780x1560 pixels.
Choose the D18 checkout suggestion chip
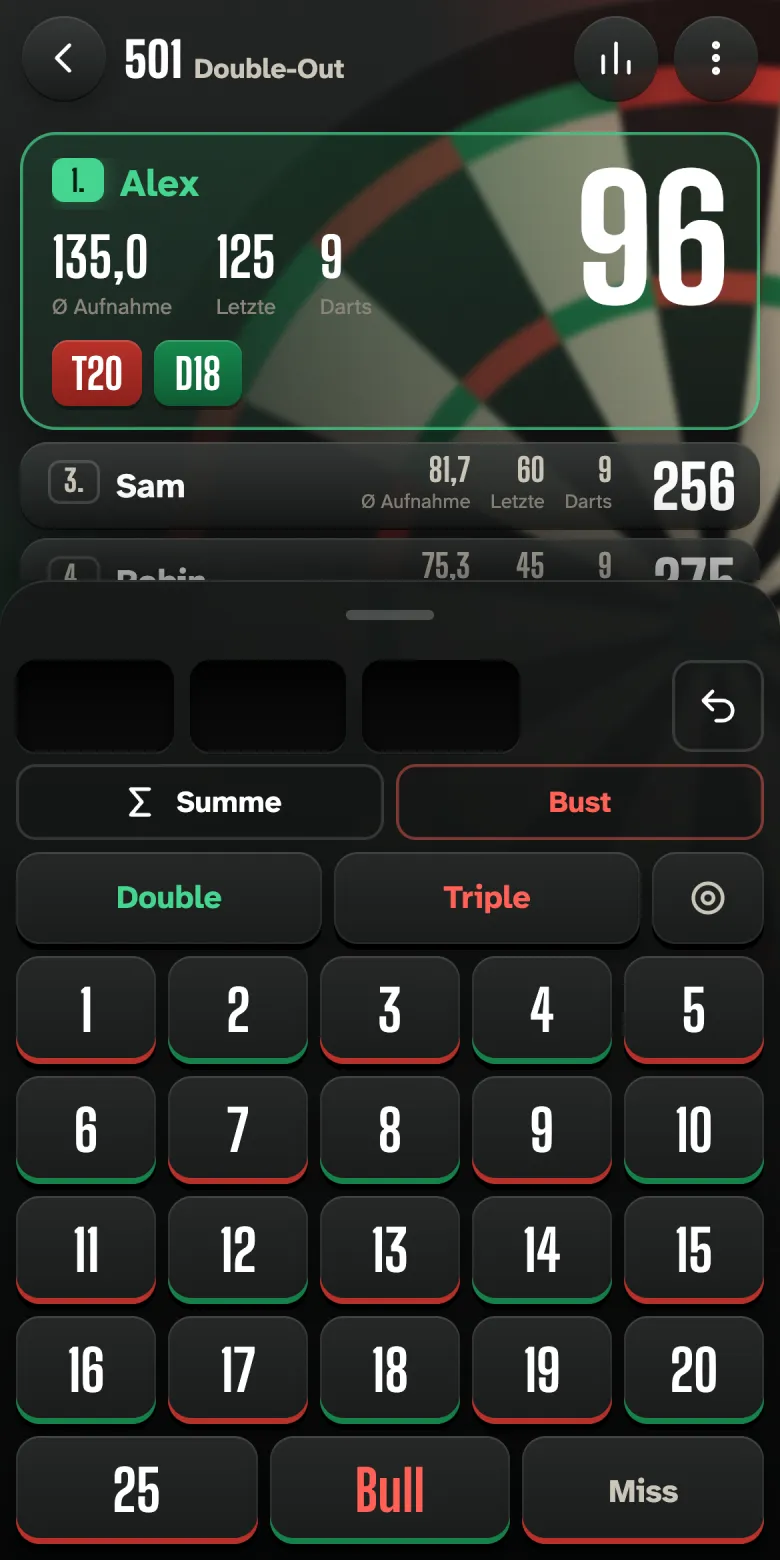(198, 374)
